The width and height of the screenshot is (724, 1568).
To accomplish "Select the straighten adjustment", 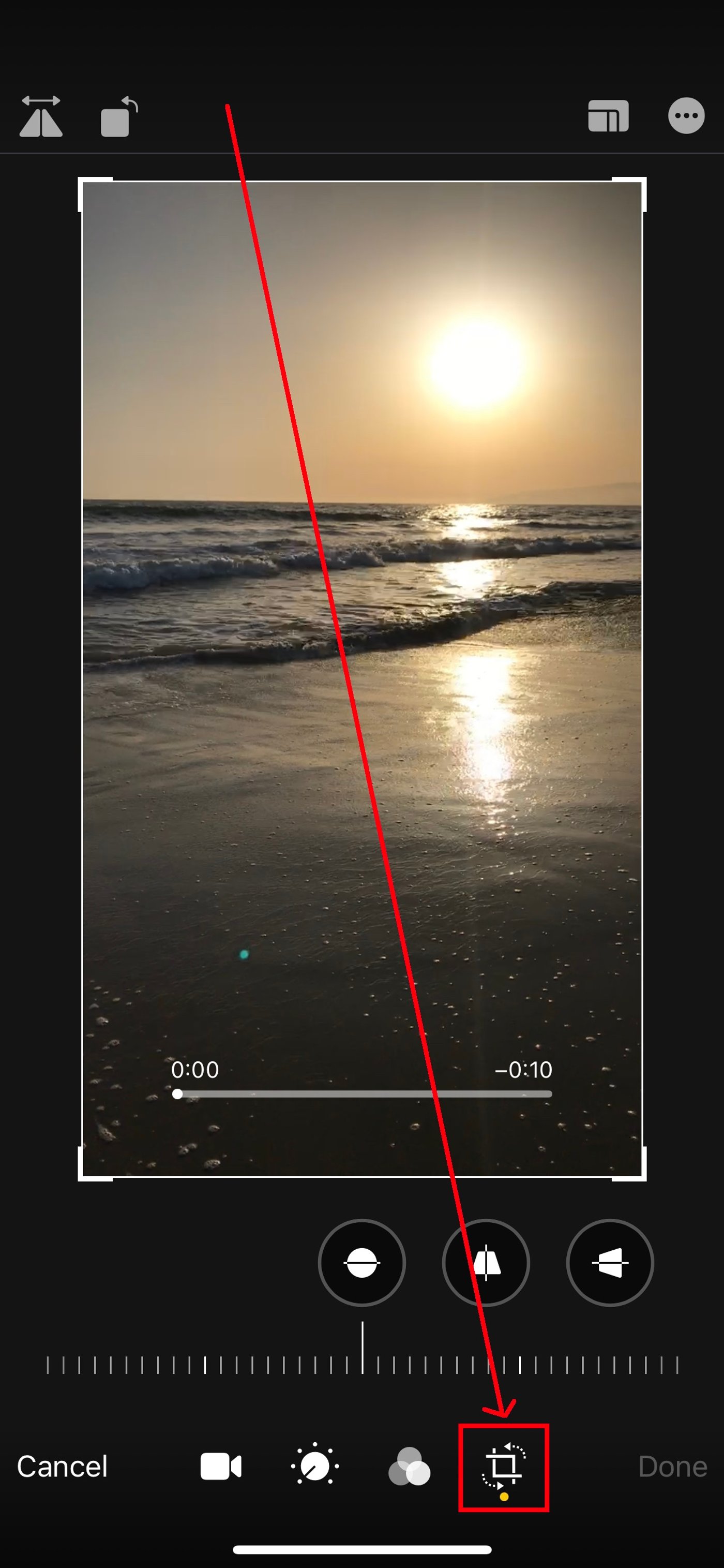I will click(362, 1263).
